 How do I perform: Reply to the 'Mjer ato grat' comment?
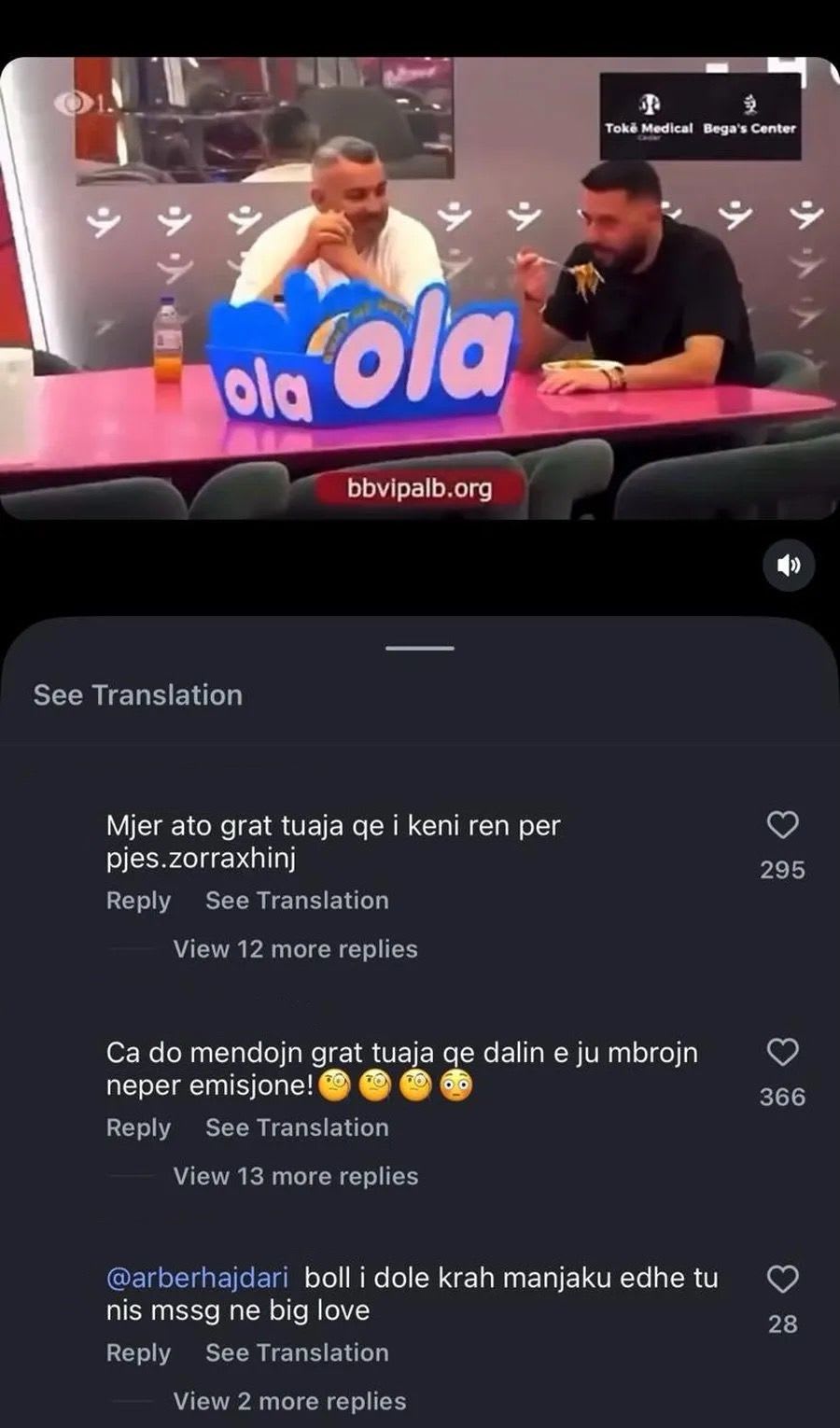pos(138,901)
